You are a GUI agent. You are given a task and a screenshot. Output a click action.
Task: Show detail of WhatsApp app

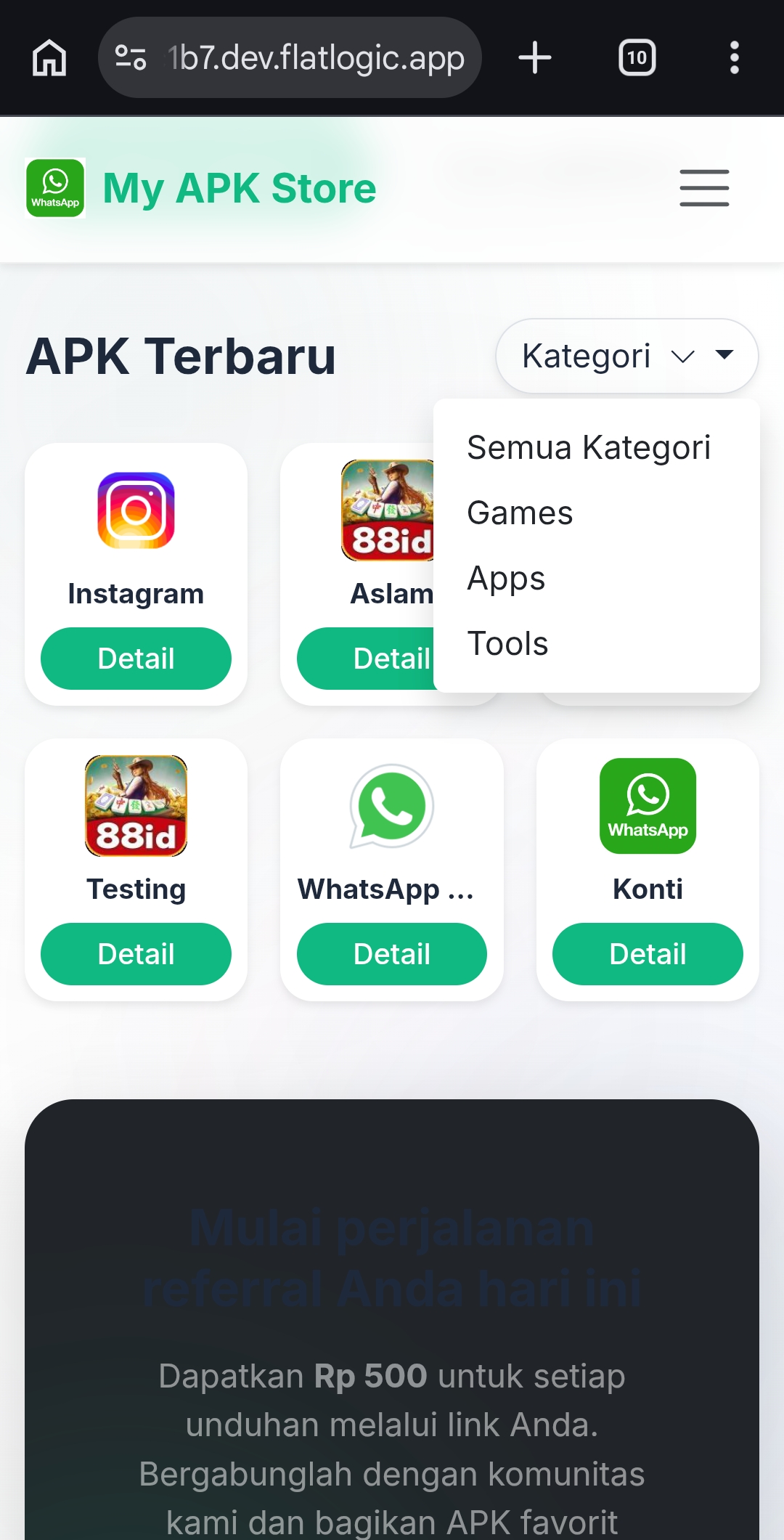(x=391, y=954)
